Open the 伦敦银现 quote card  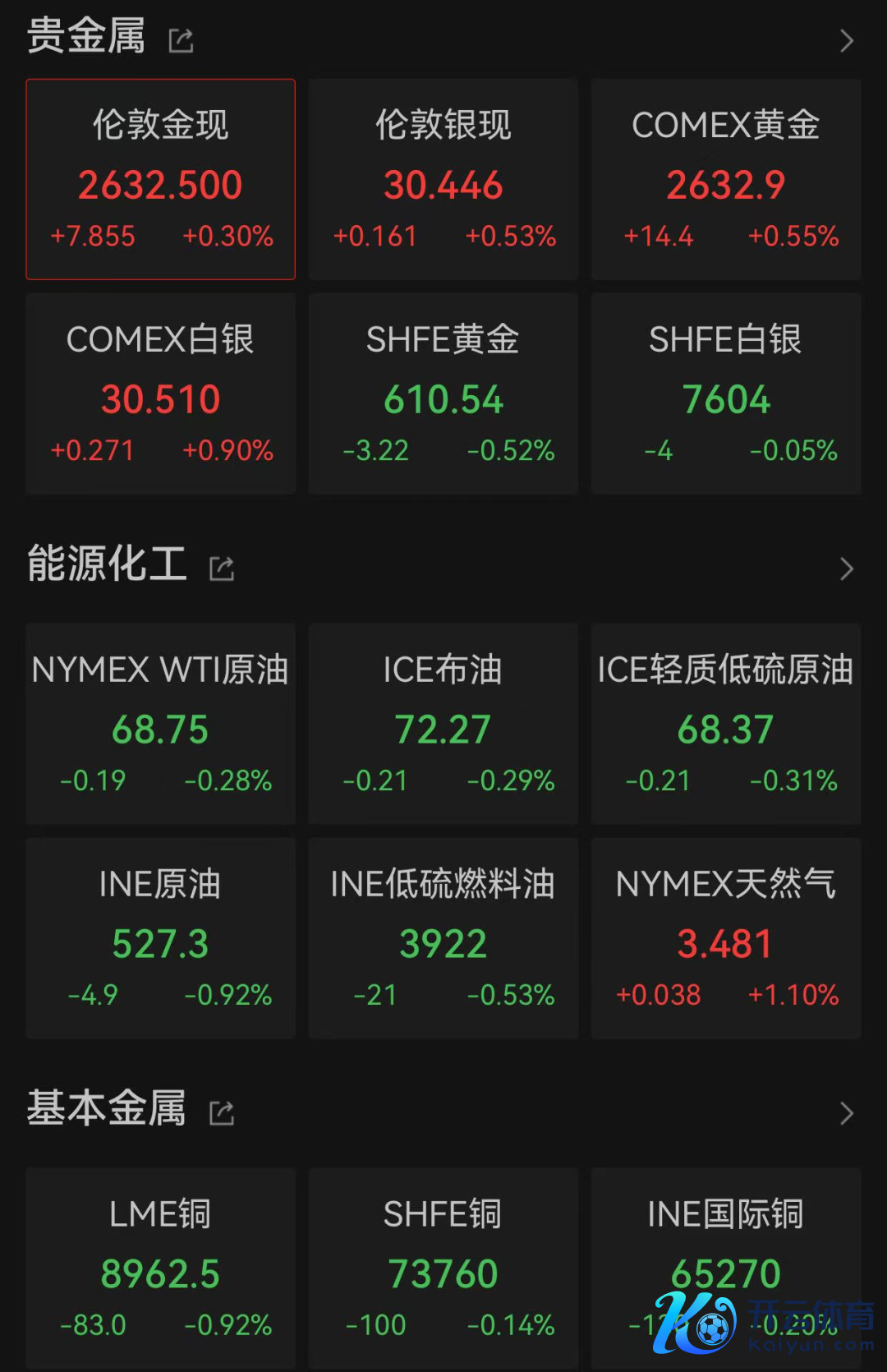[x=443, y=179]
